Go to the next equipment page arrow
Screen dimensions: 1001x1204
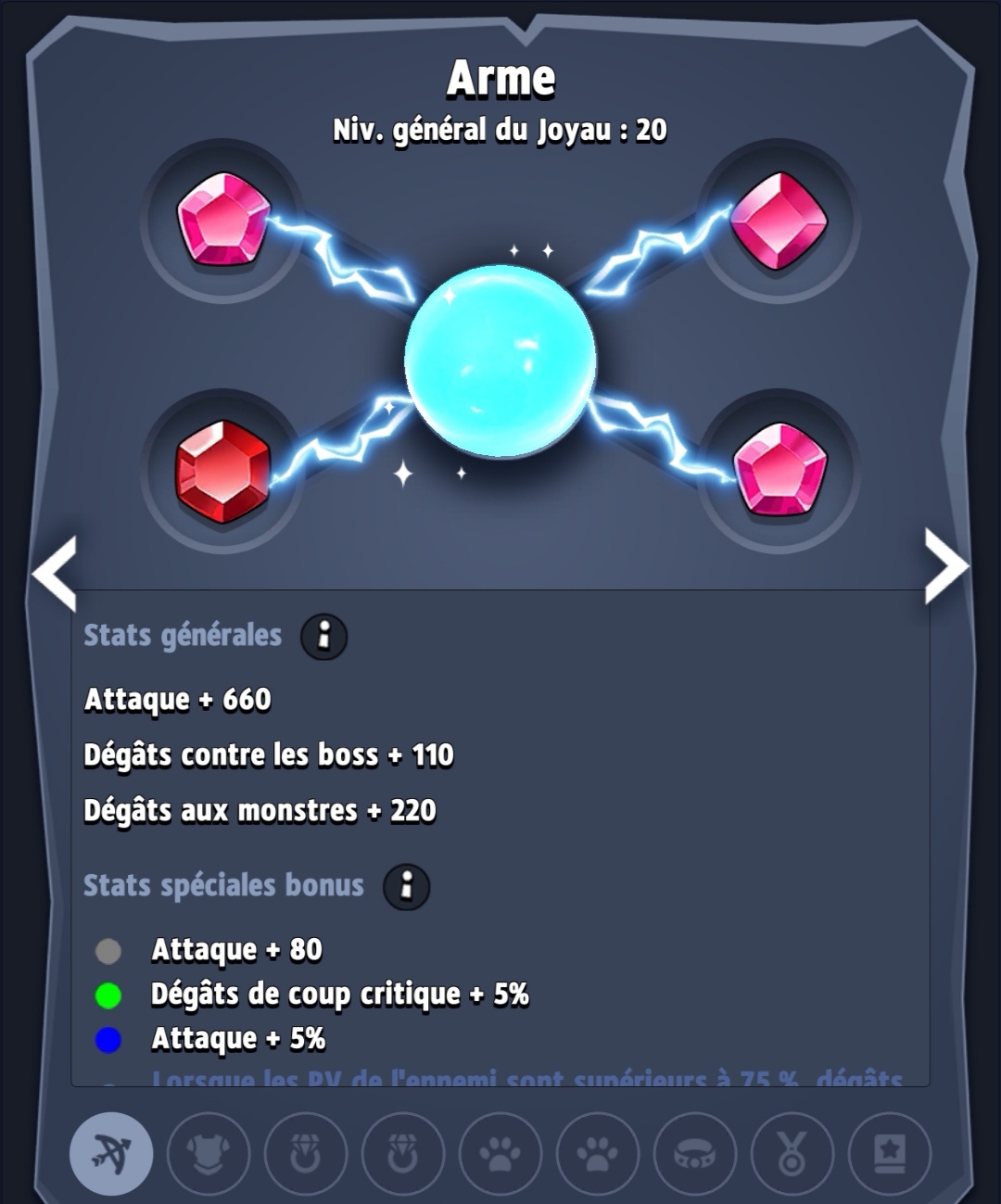[x=945, y=565]
